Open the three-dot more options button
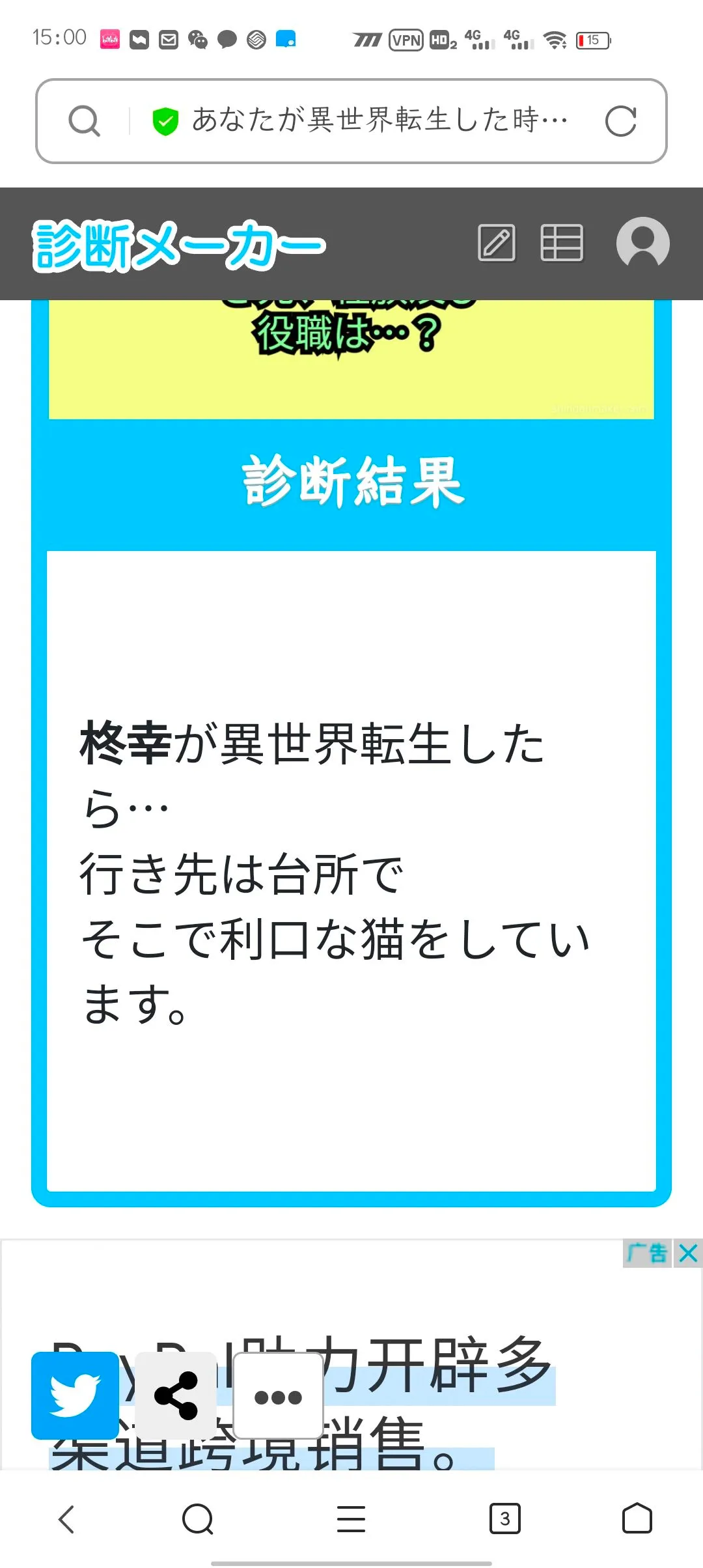The width and height of the screenshot is (703, 1568). (278, 1395)
